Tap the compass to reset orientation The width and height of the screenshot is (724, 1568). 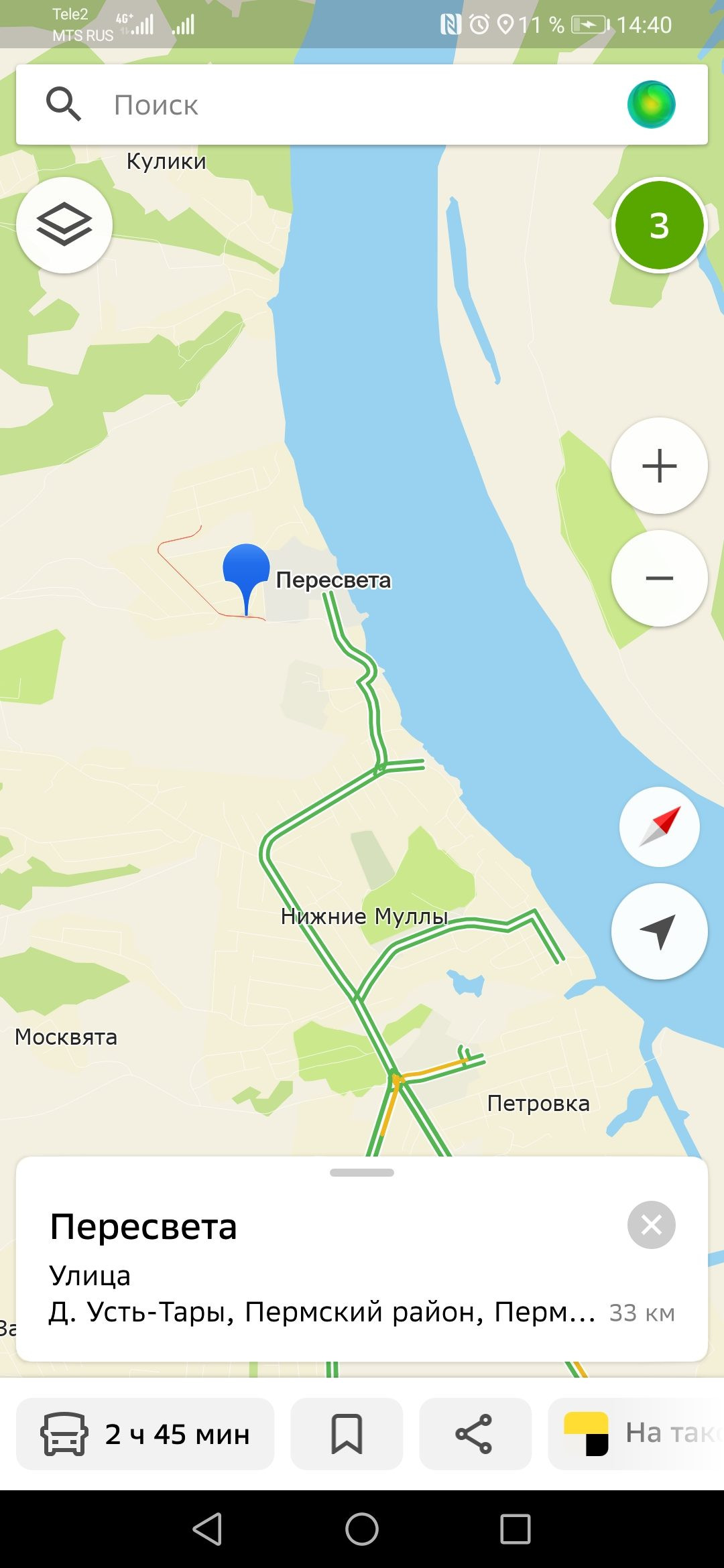pyautogui.click(x=659, y=826)
